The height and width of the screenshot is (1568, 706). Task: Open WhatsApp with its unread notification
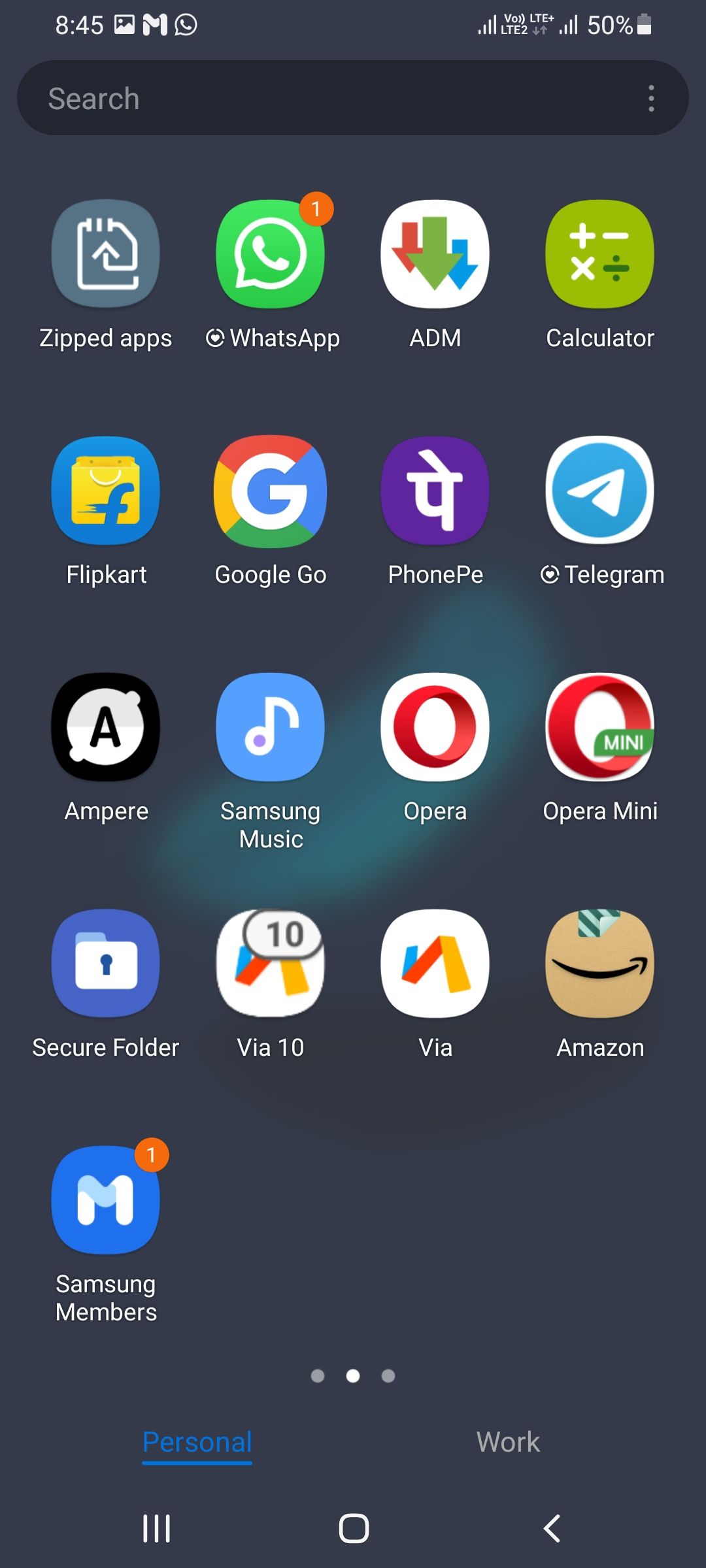[270, 255]
